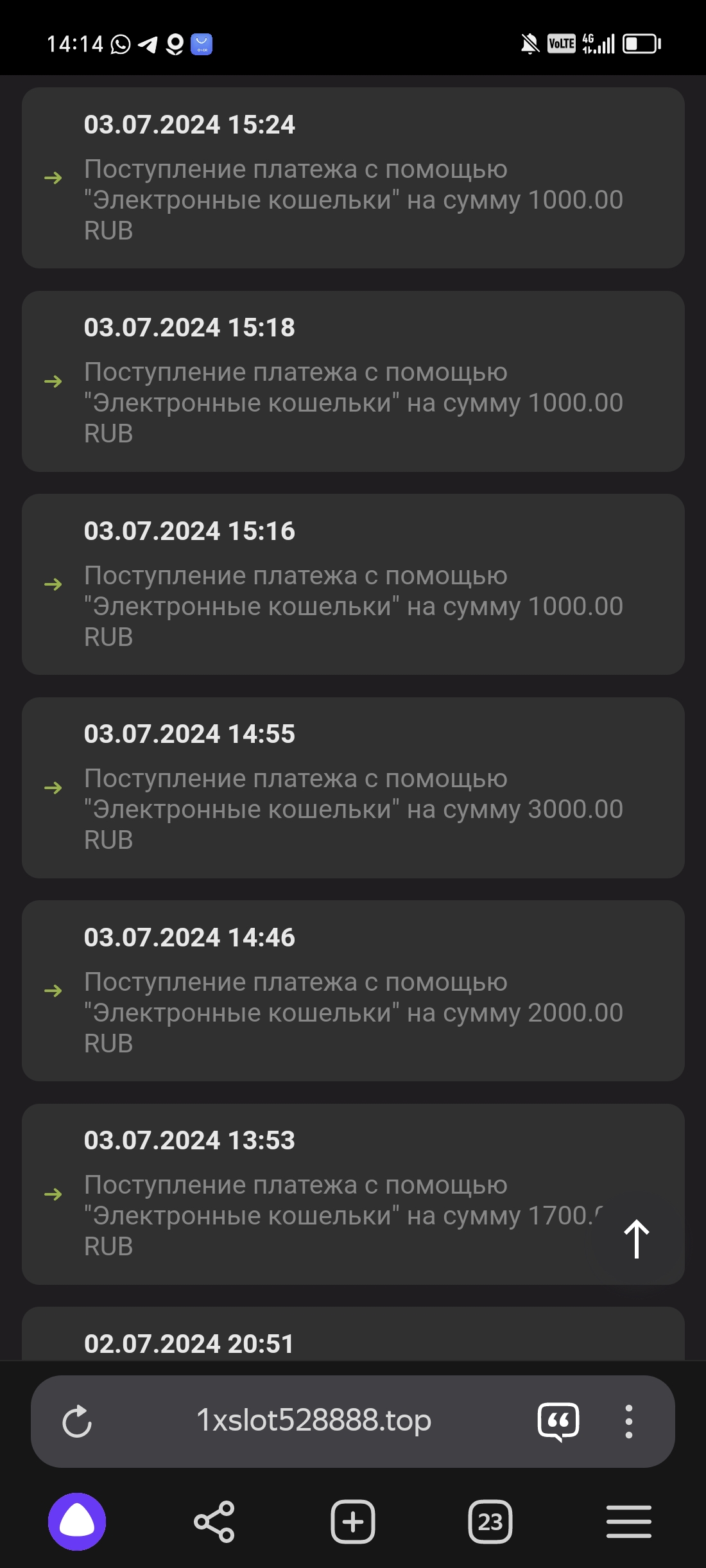Show the 23 open tabs

[x=490, y=1521]
